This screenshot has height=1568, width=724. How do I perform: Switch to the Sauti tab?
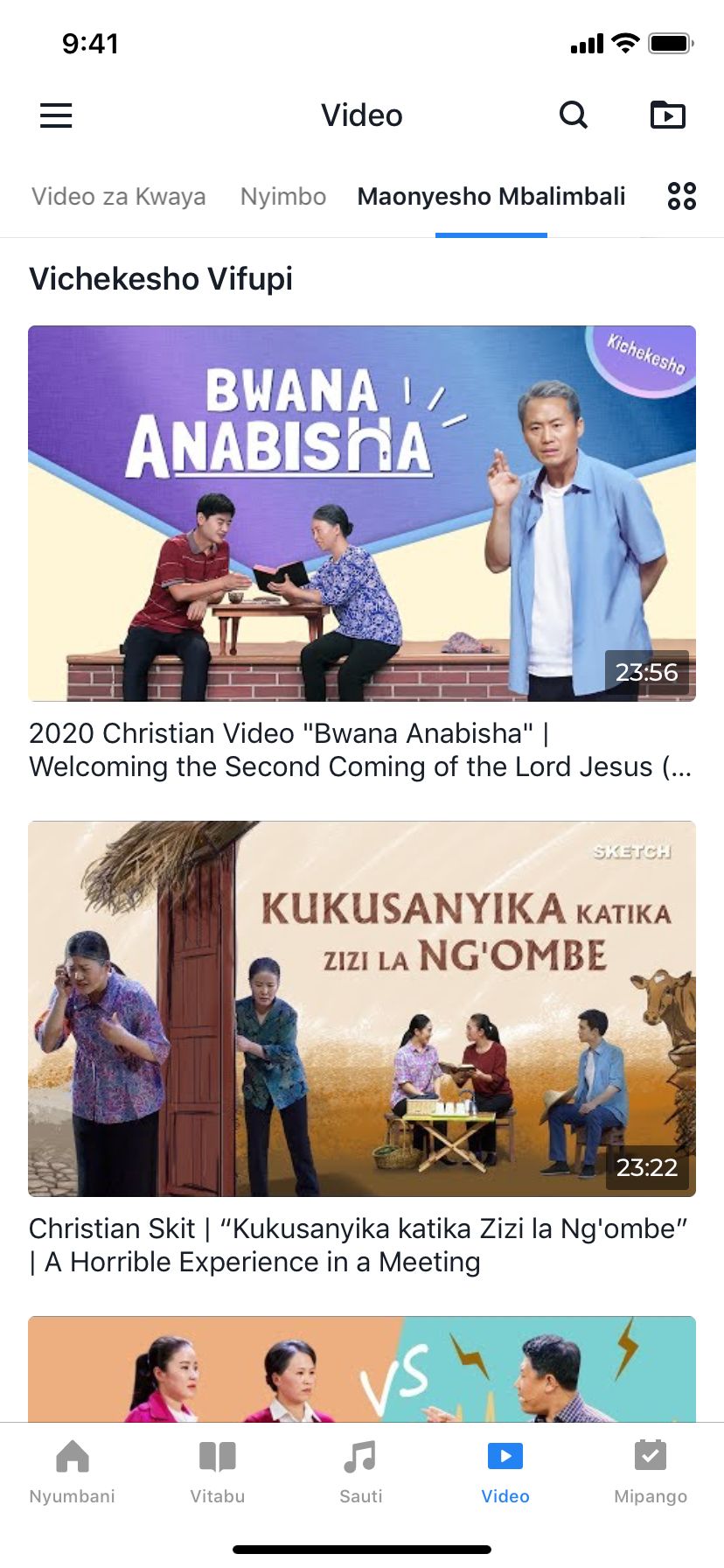click(x=361, y=1472)
